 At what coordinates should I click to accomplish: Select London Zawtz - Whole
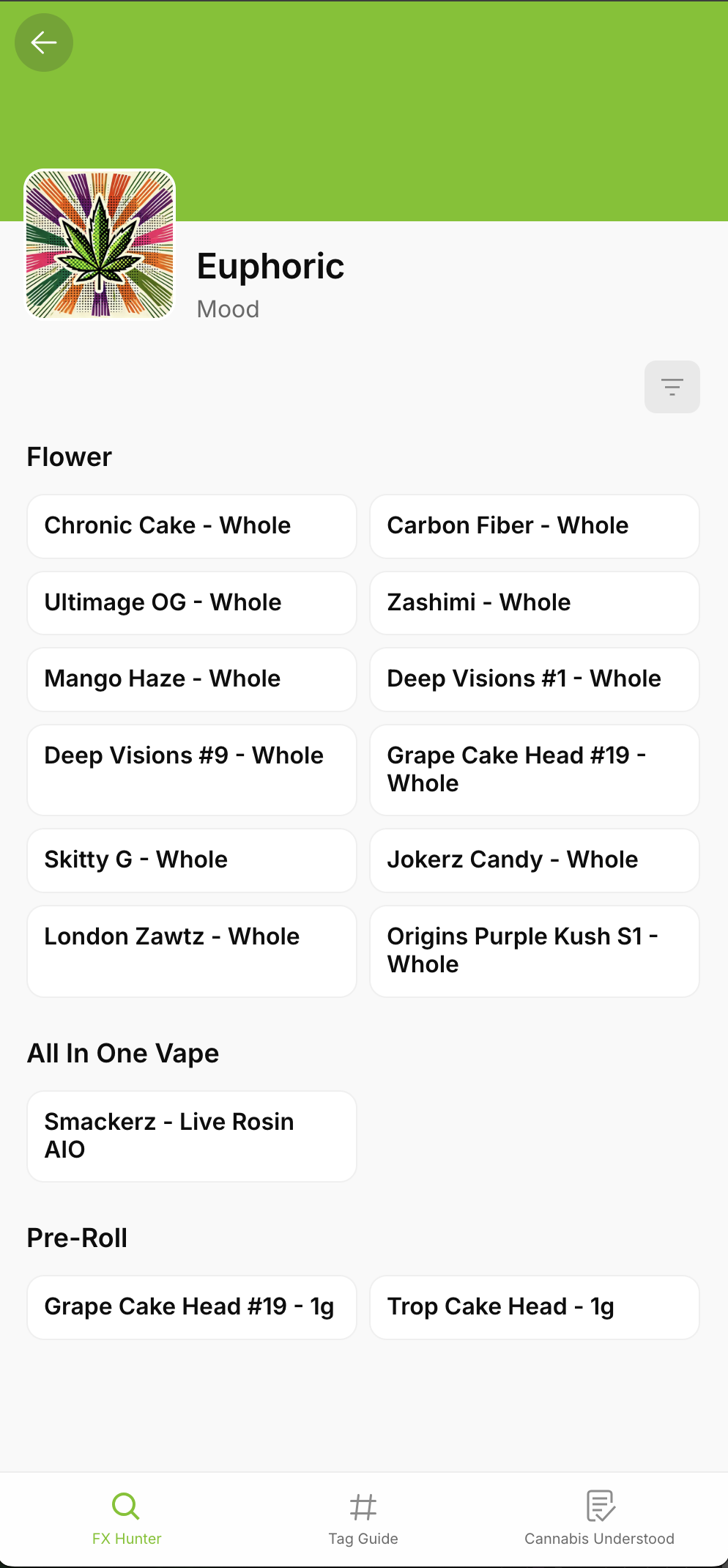coord(192,951)
